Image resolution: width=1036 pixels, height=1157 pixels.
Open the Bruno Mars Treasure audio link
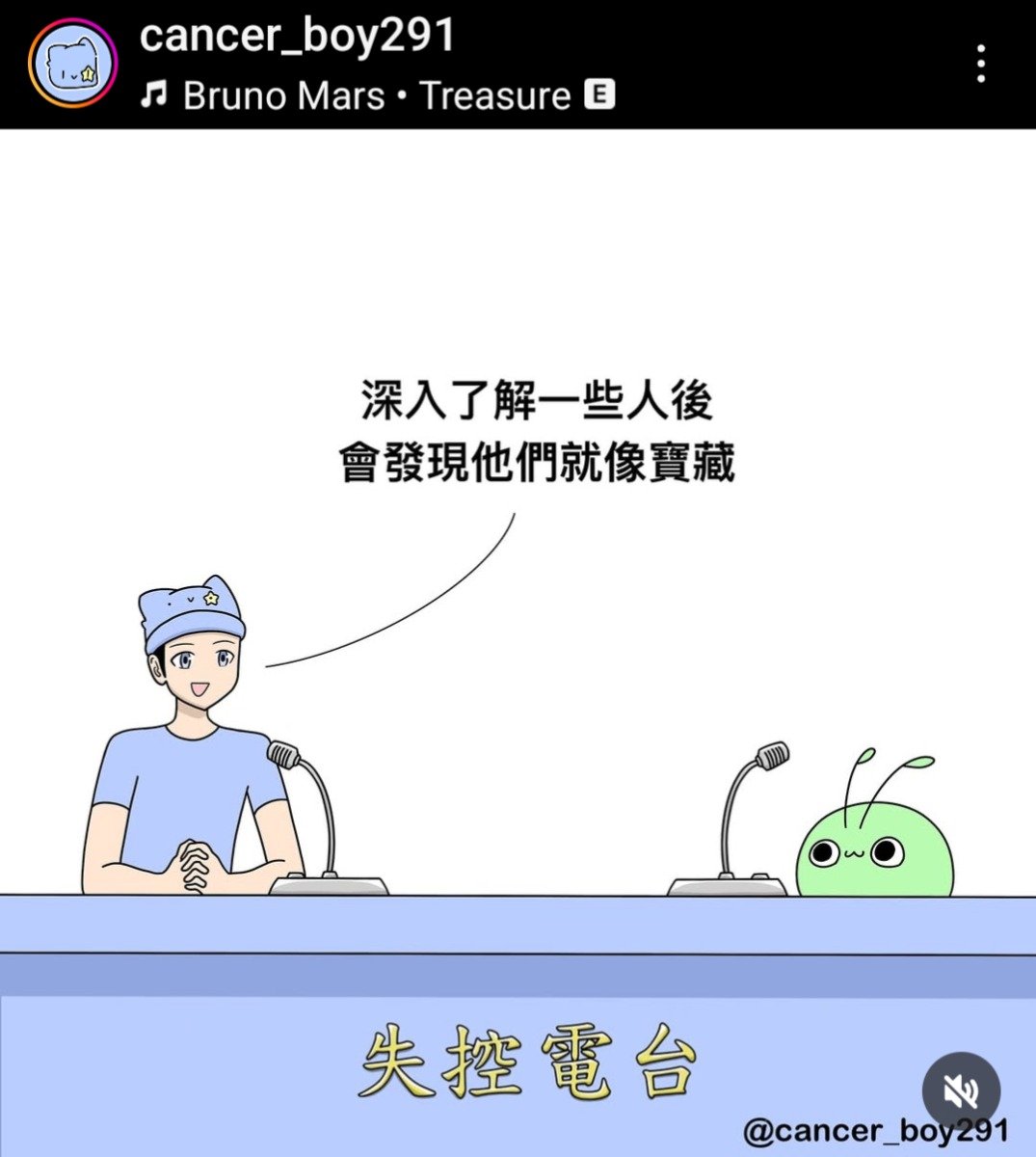click(x=376, y=95)
